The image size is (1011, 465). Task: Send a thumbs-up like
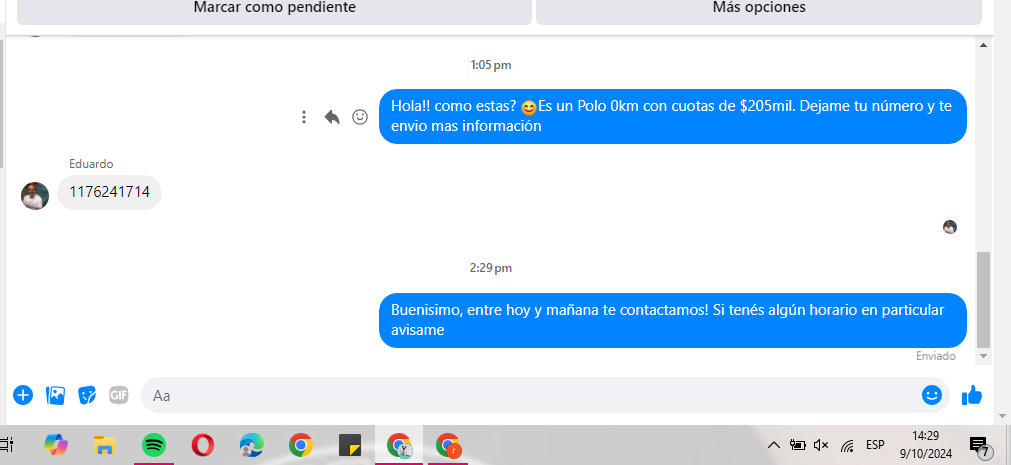point(972,395)
